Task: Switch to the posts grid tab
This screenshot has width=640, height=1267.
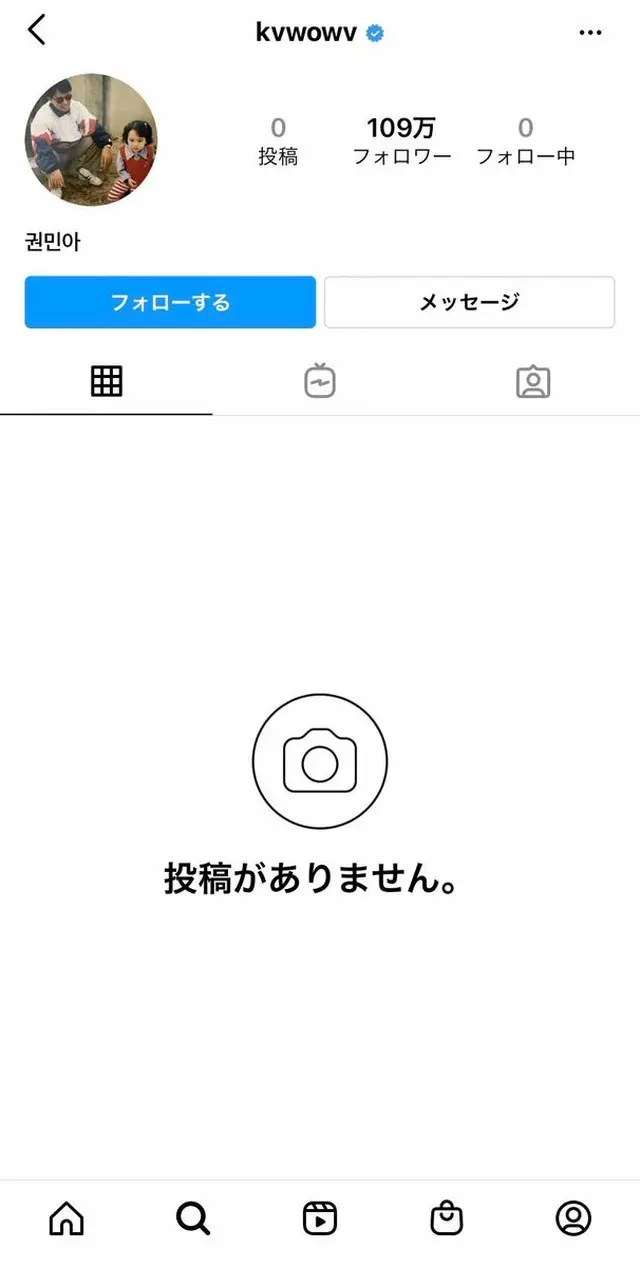Action: pos(106,381)
